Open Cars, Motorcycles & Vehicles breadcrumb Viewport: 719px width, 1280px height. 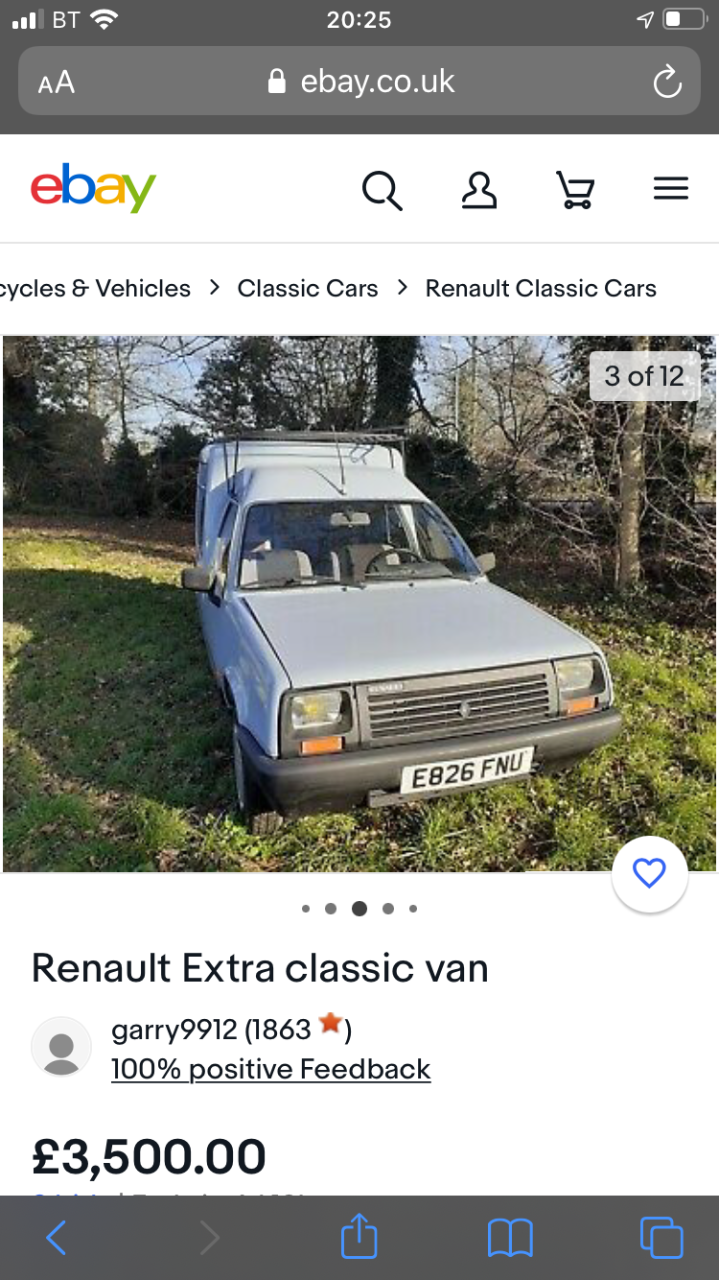[x=95, y=288]
